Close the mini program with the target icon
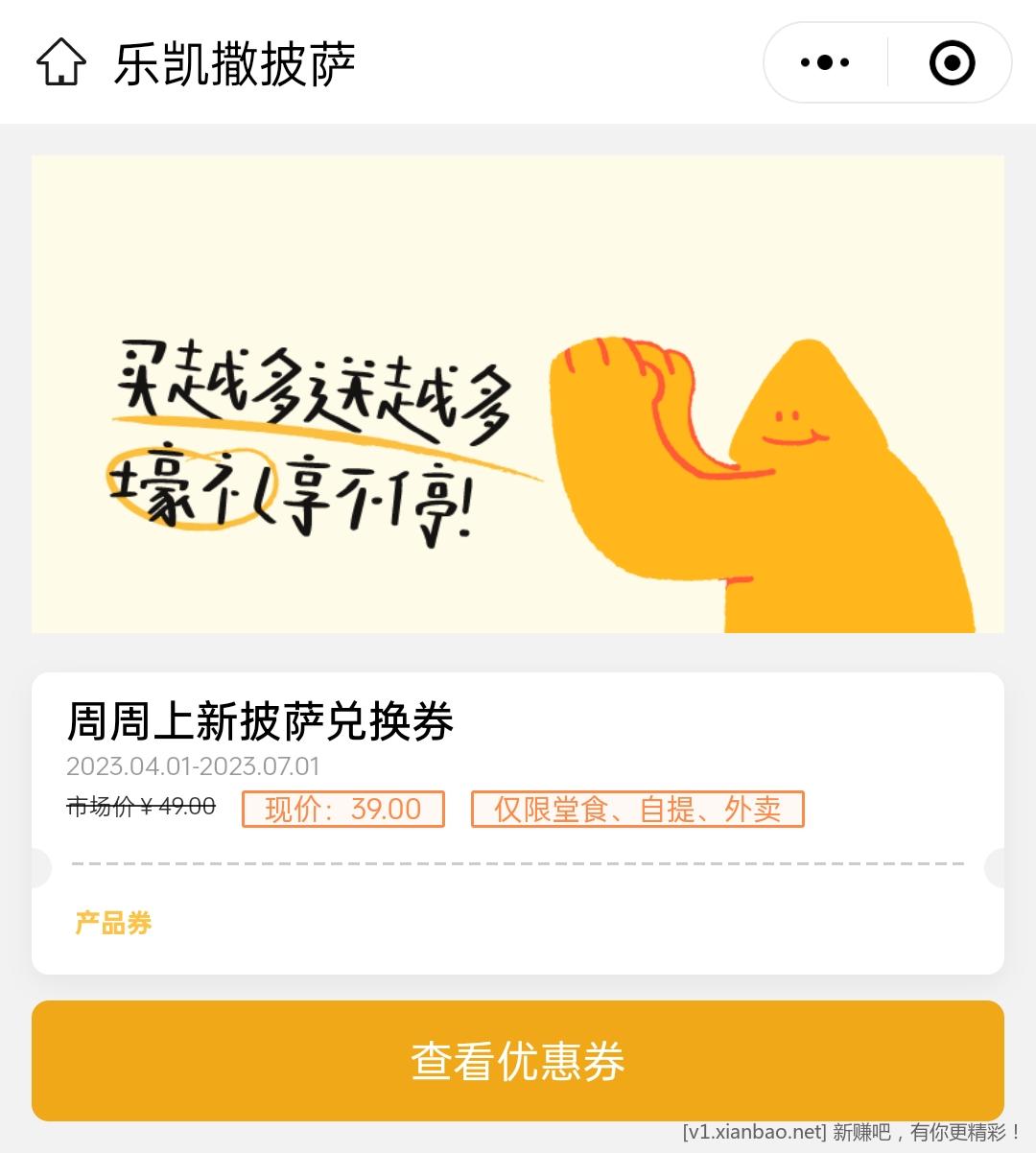The width and height of the screenshot is (1036, 1153). pos(952,63)
